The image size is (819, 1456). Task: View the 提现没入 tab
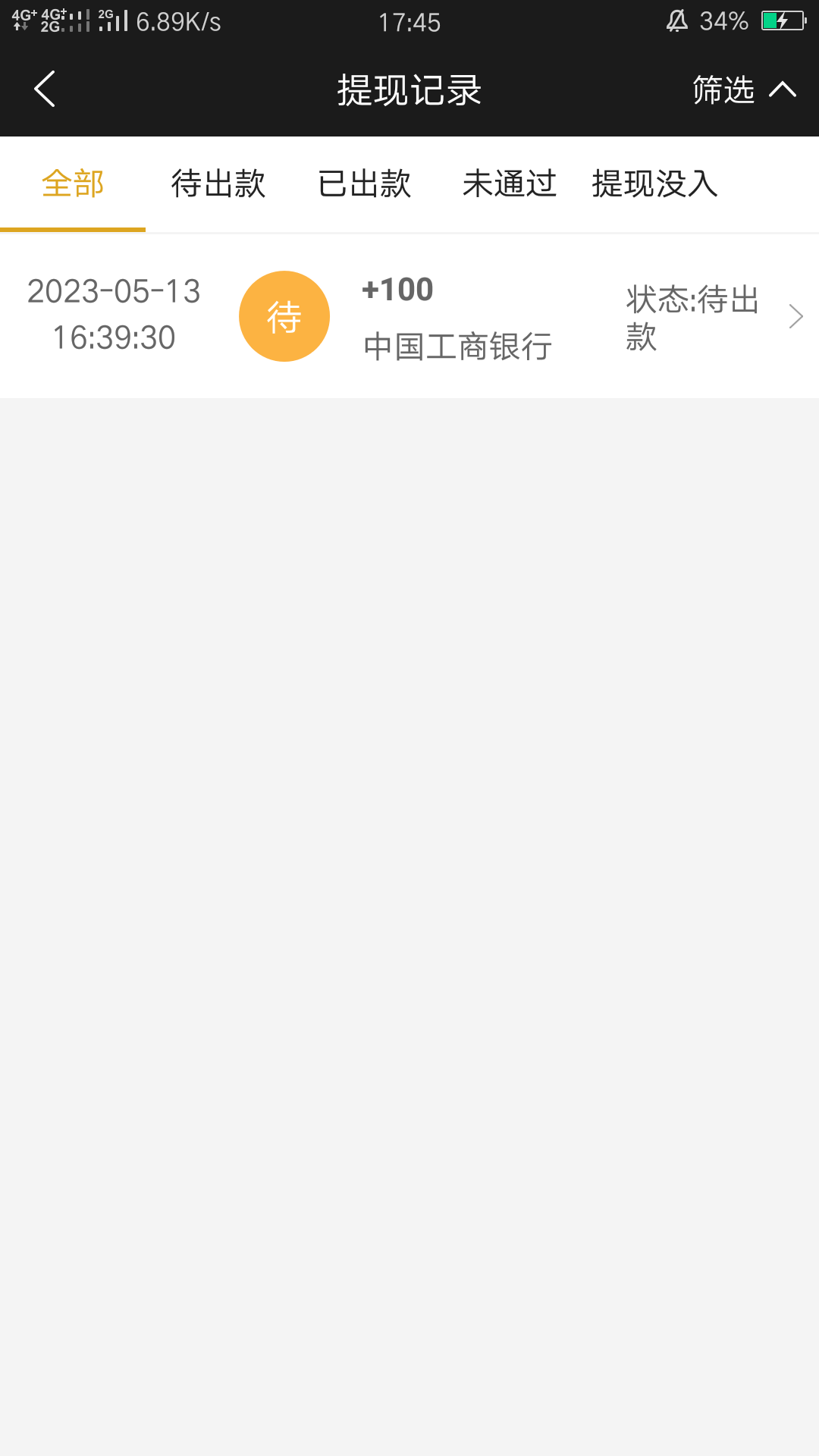[x=654, y=184]
